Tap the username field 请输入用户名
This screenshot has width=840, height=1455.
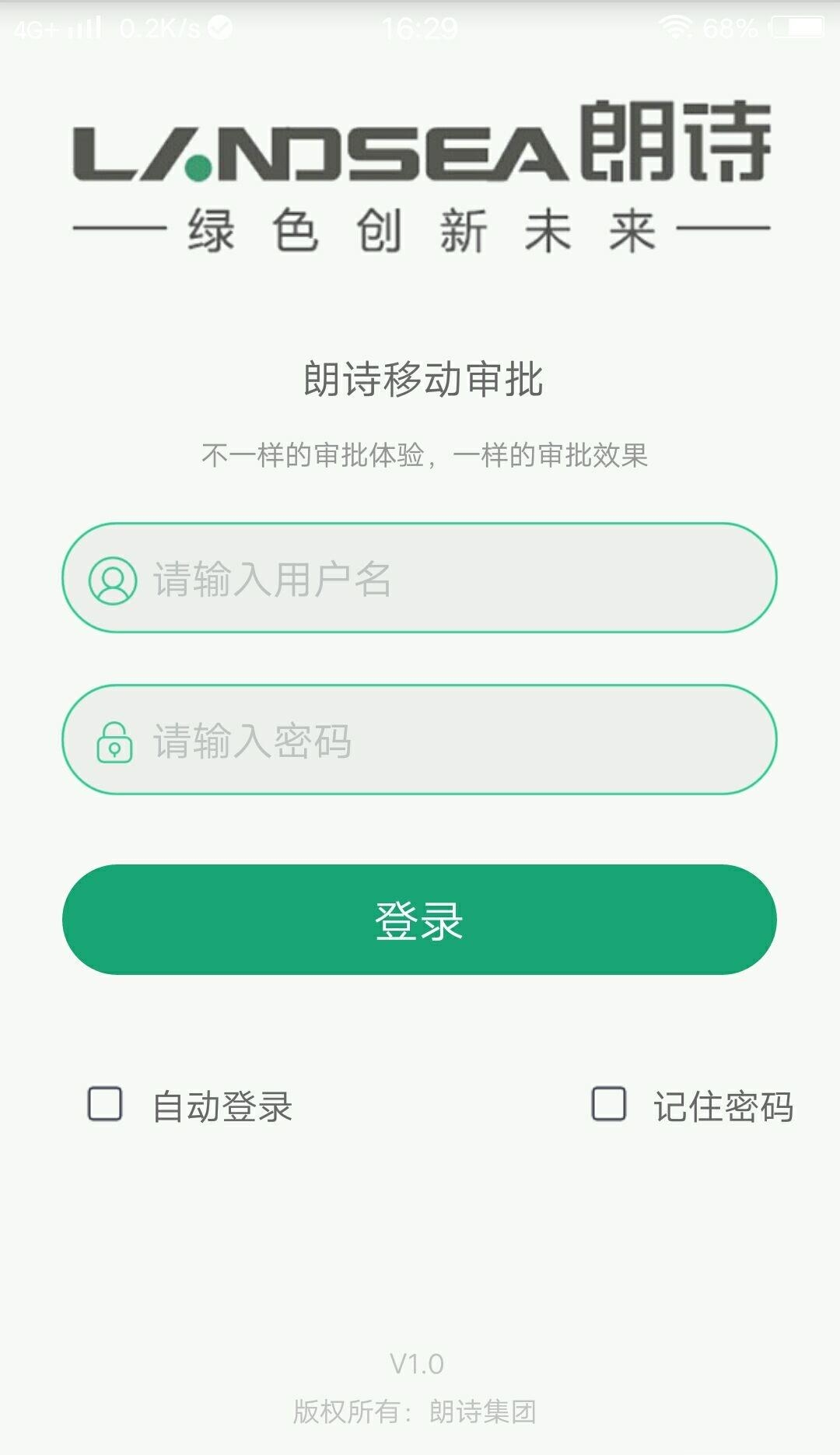pos(419,578)
